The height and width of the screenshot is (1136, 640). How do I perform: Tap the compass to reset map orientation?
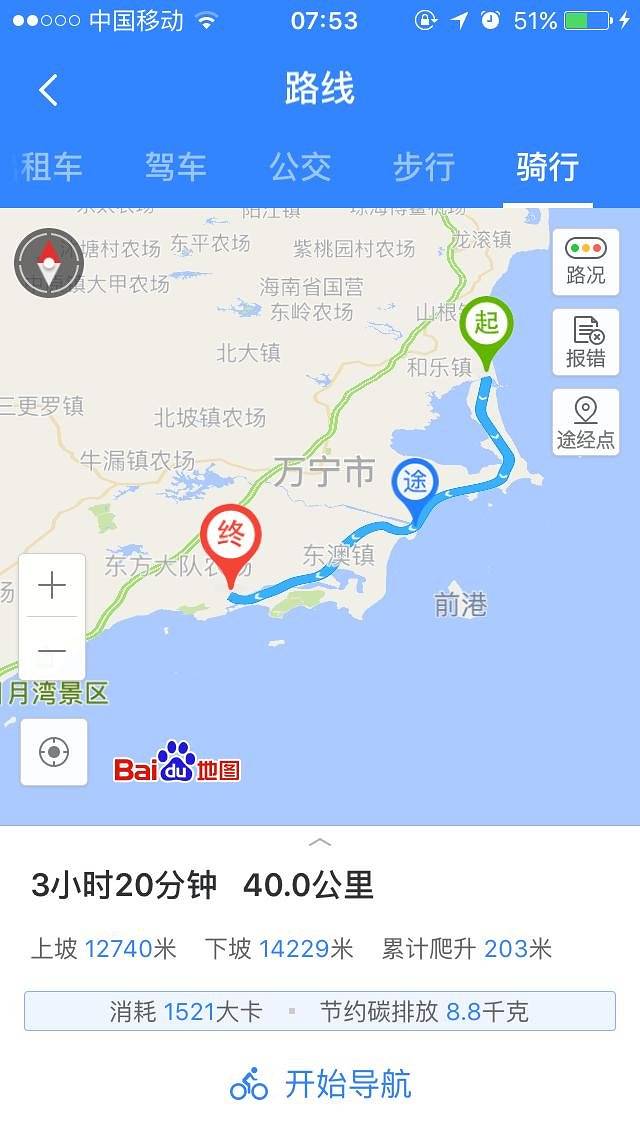48,263
